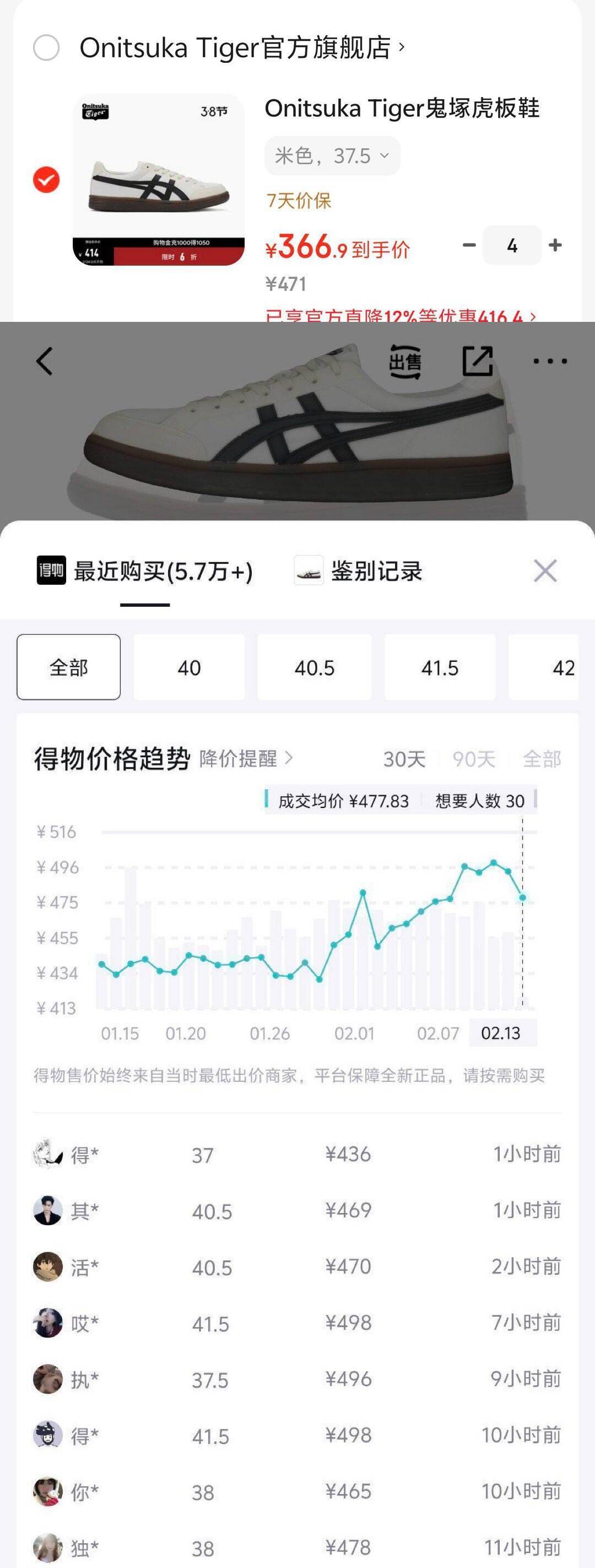Share this product page
This screenshot has height=1568, width=595.
(478, 361)
